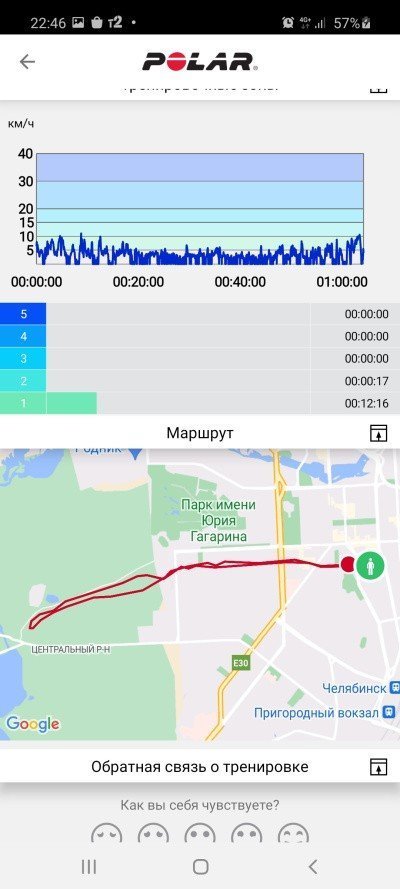Screen dimensions: 400x889
Task: Select the middle neutral face feeling icon
Action: pos(200,833)
